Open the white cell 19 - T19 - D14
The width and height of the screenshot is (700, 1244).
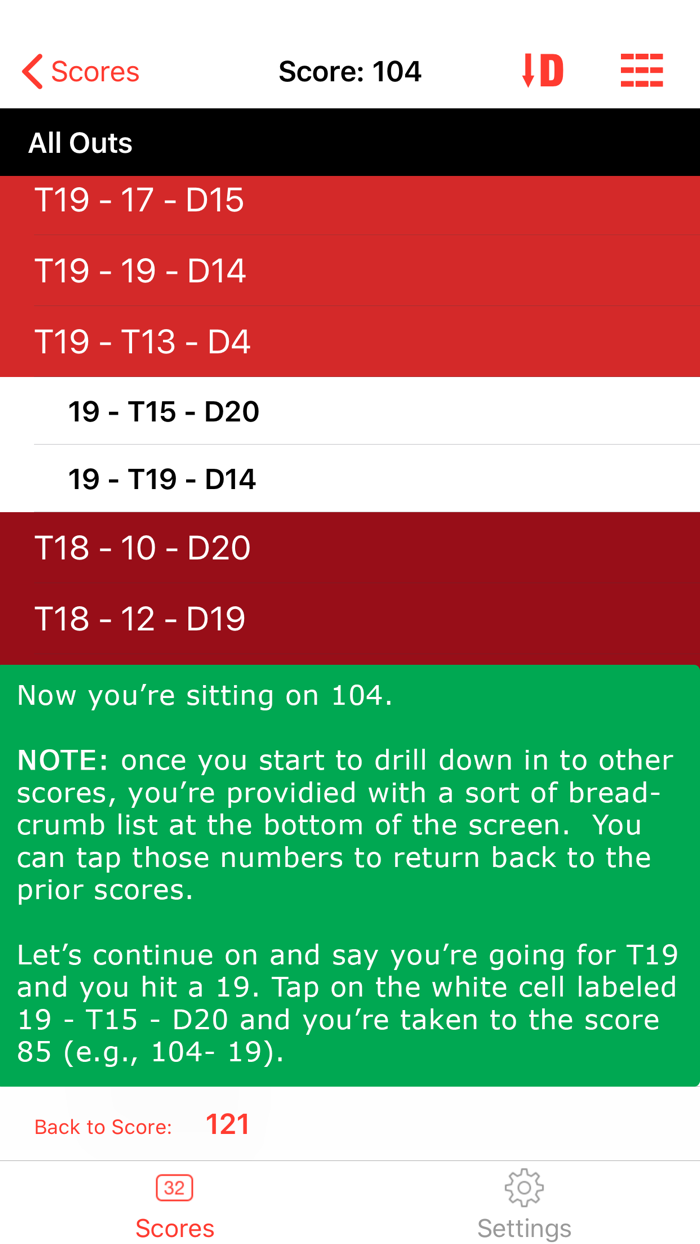coord(350,479)
